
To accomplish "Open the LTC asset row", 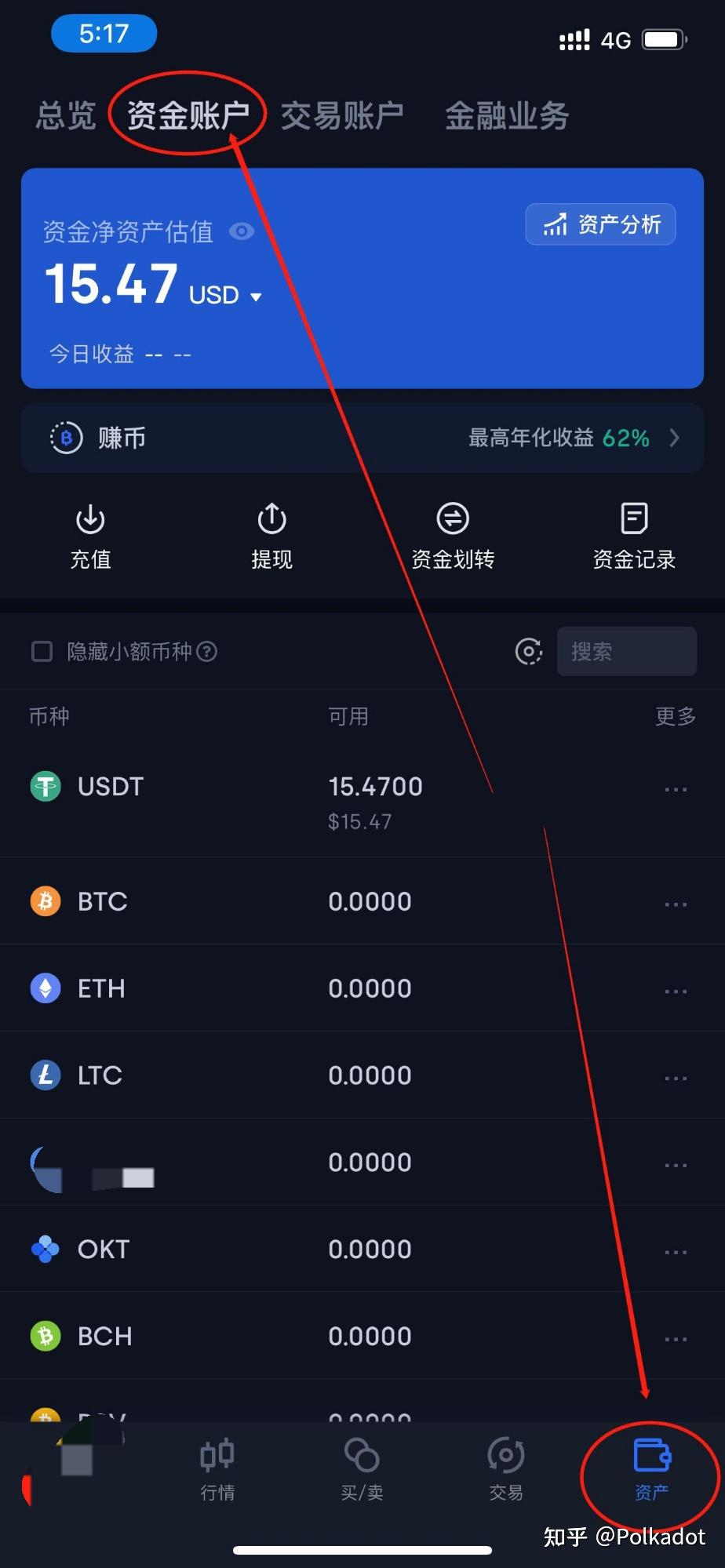I will click(x=235, y=1075).
